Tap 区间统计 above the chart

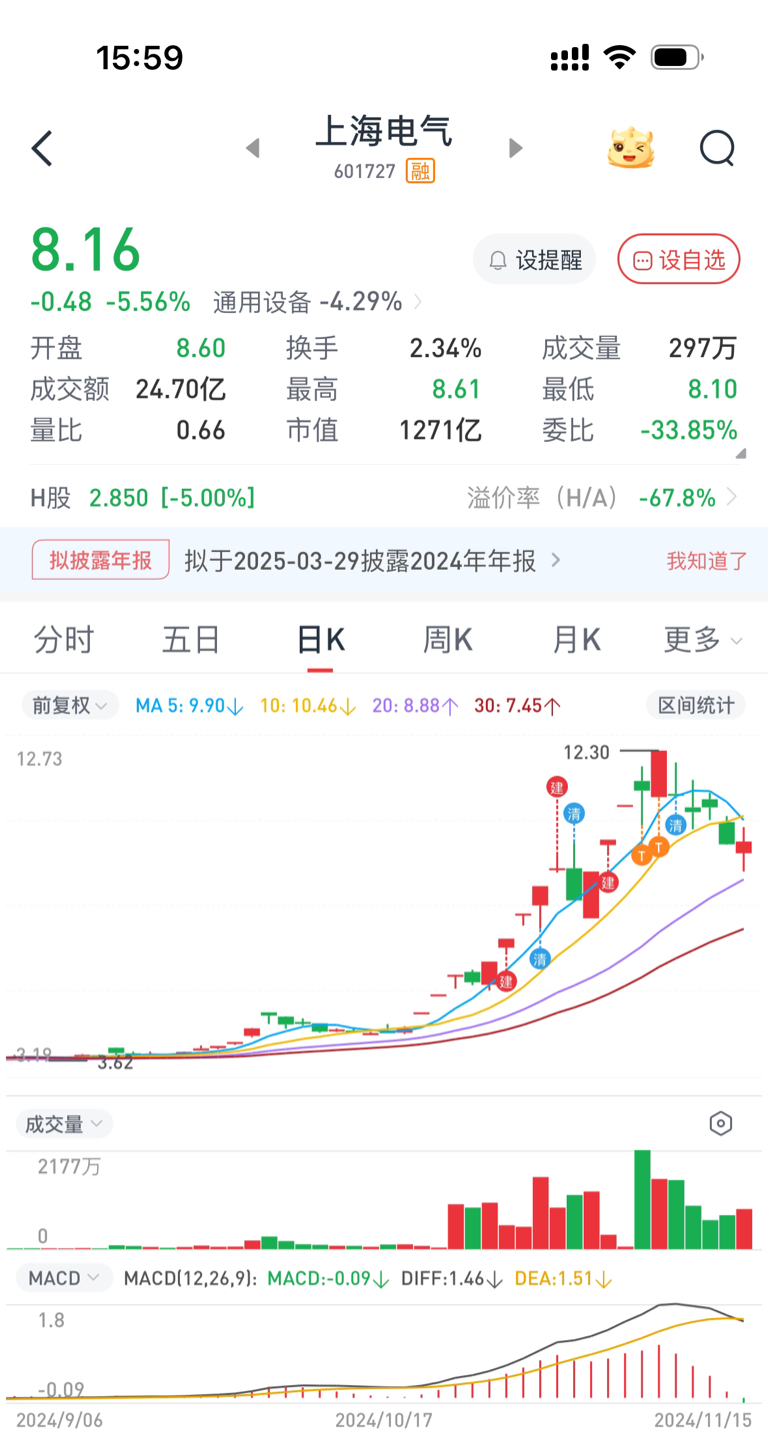[695, 705]
